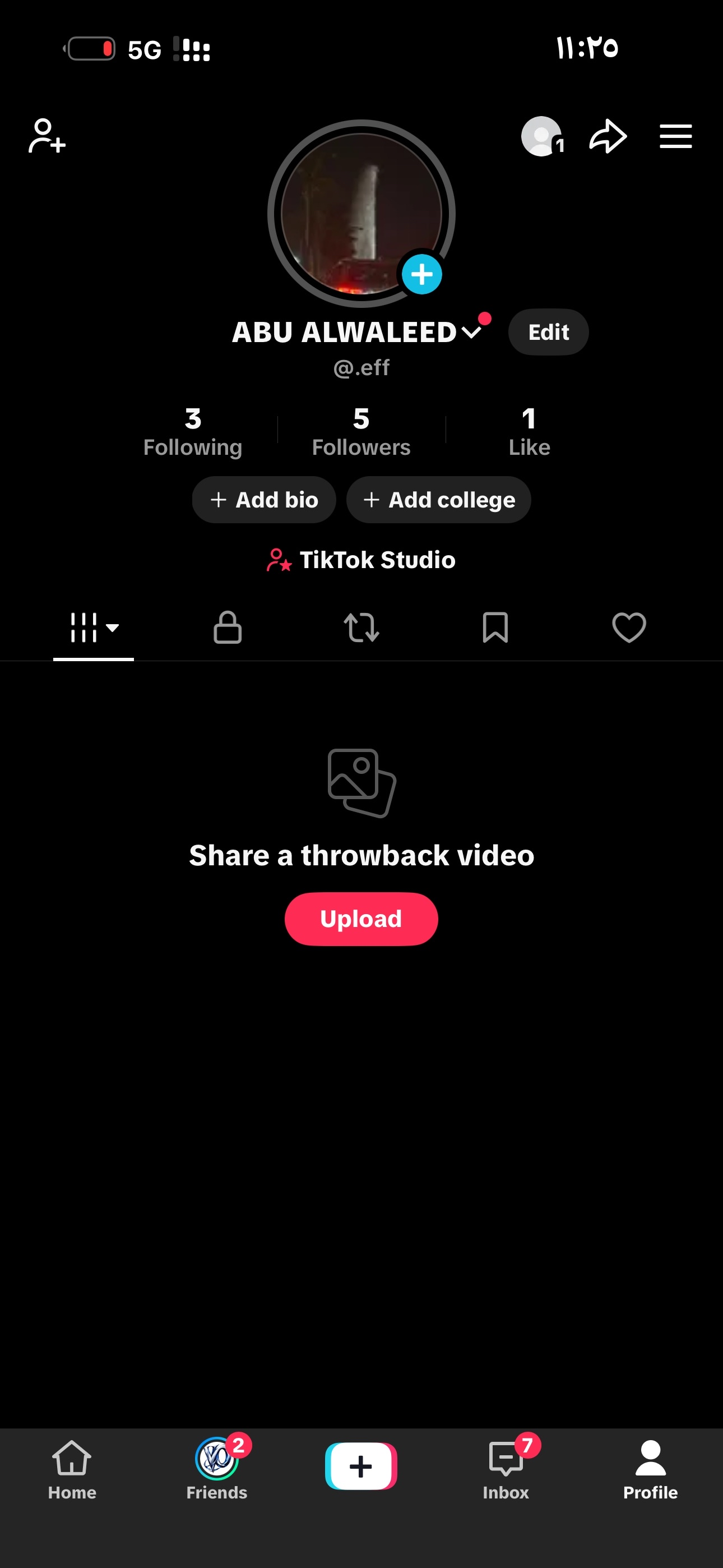Tap the red Upload button
Screen dimensions: 723x1568
[361, 919]
